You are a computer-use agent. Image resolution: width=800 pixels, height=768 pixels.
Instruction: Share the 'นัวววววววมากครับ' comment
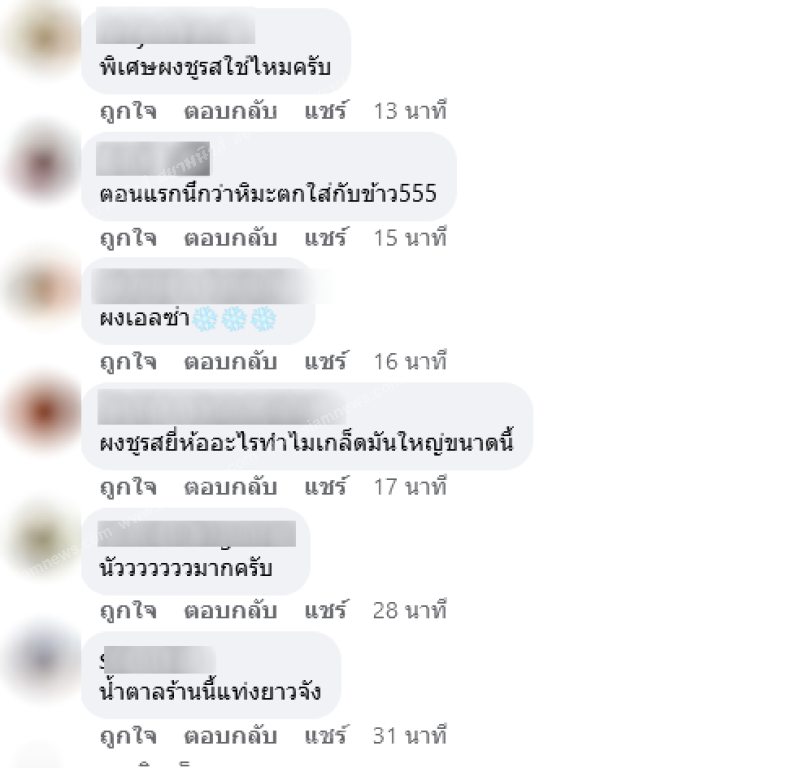tap(325, 610)
